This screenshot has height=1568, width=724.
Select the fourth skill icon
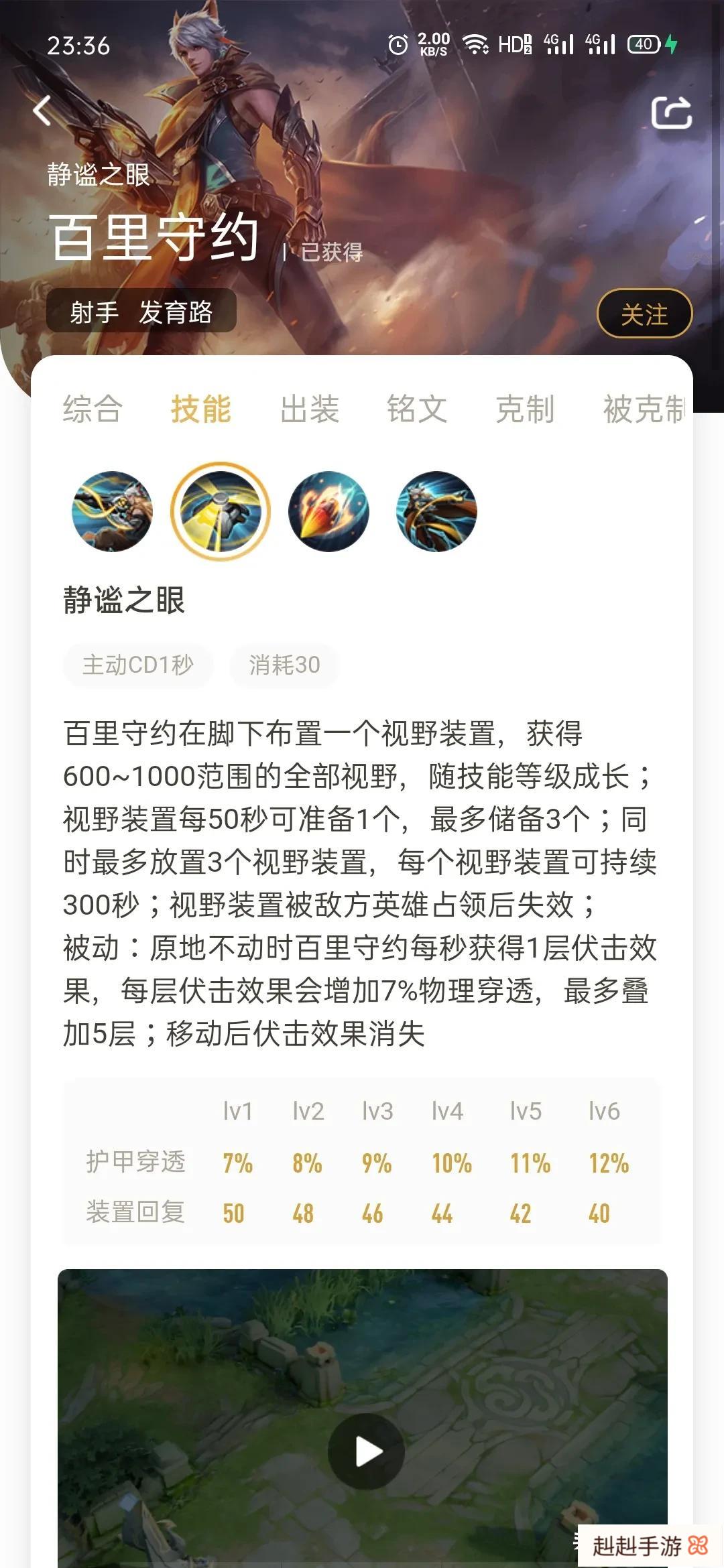pos(436,511)
